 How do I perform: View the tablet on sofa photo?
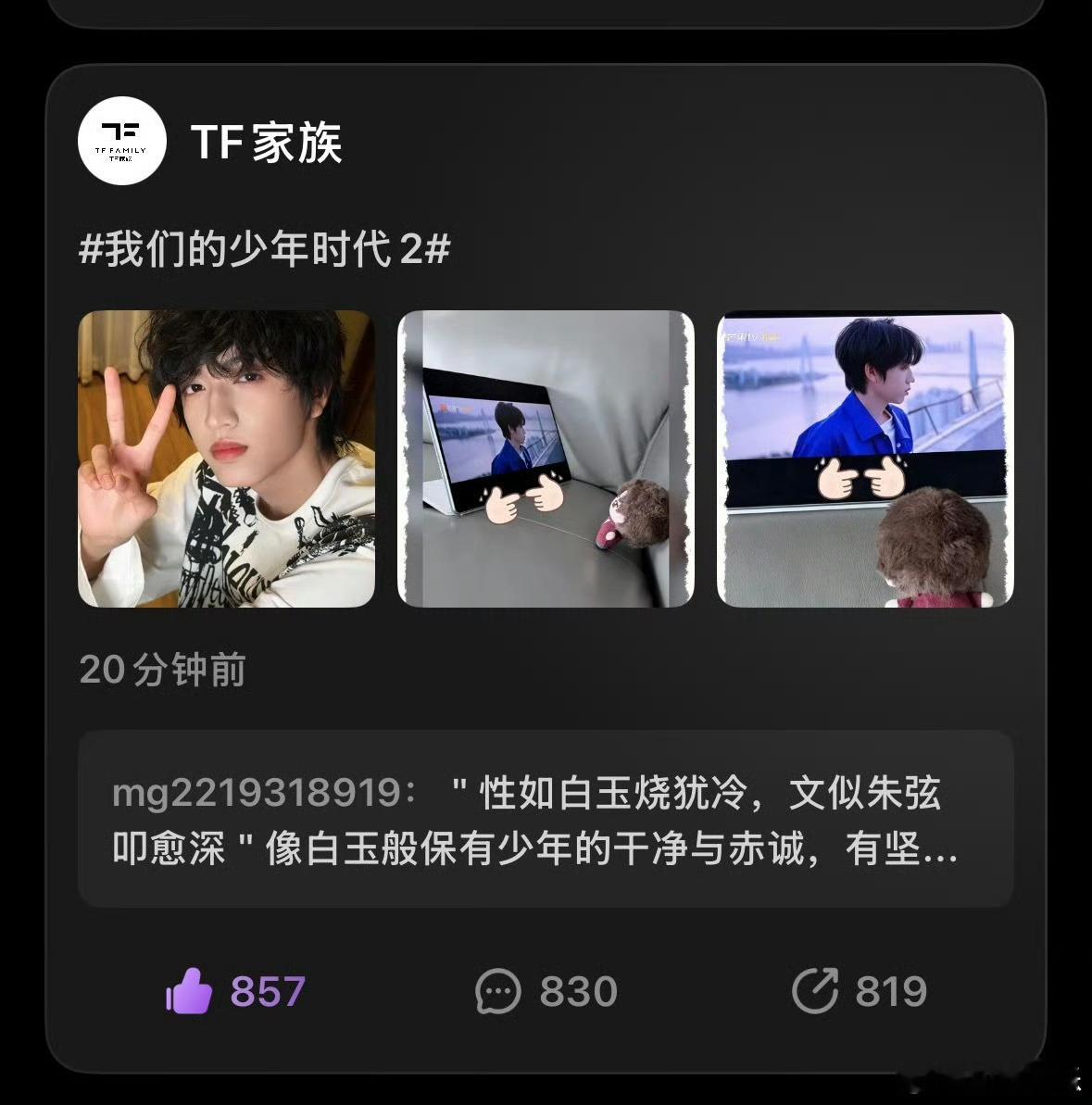point(546,458)
